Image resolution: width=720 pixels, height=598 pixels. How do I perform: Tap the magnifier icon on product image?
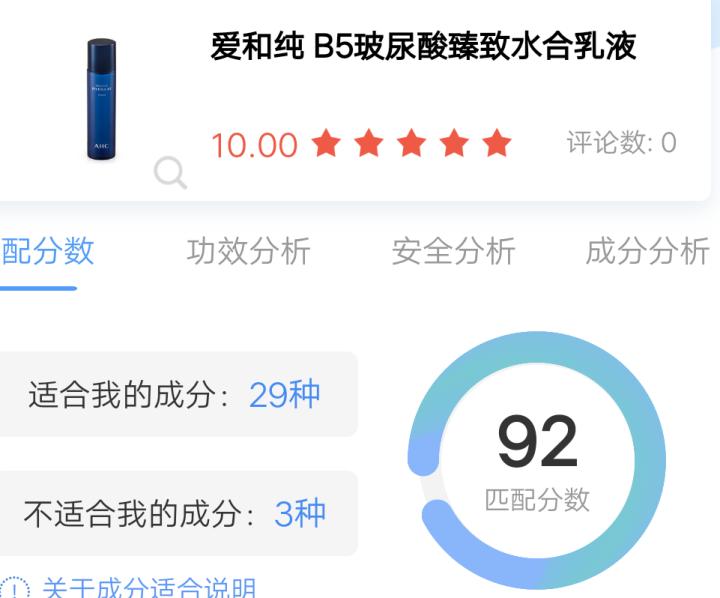click(x=170, y=173)
